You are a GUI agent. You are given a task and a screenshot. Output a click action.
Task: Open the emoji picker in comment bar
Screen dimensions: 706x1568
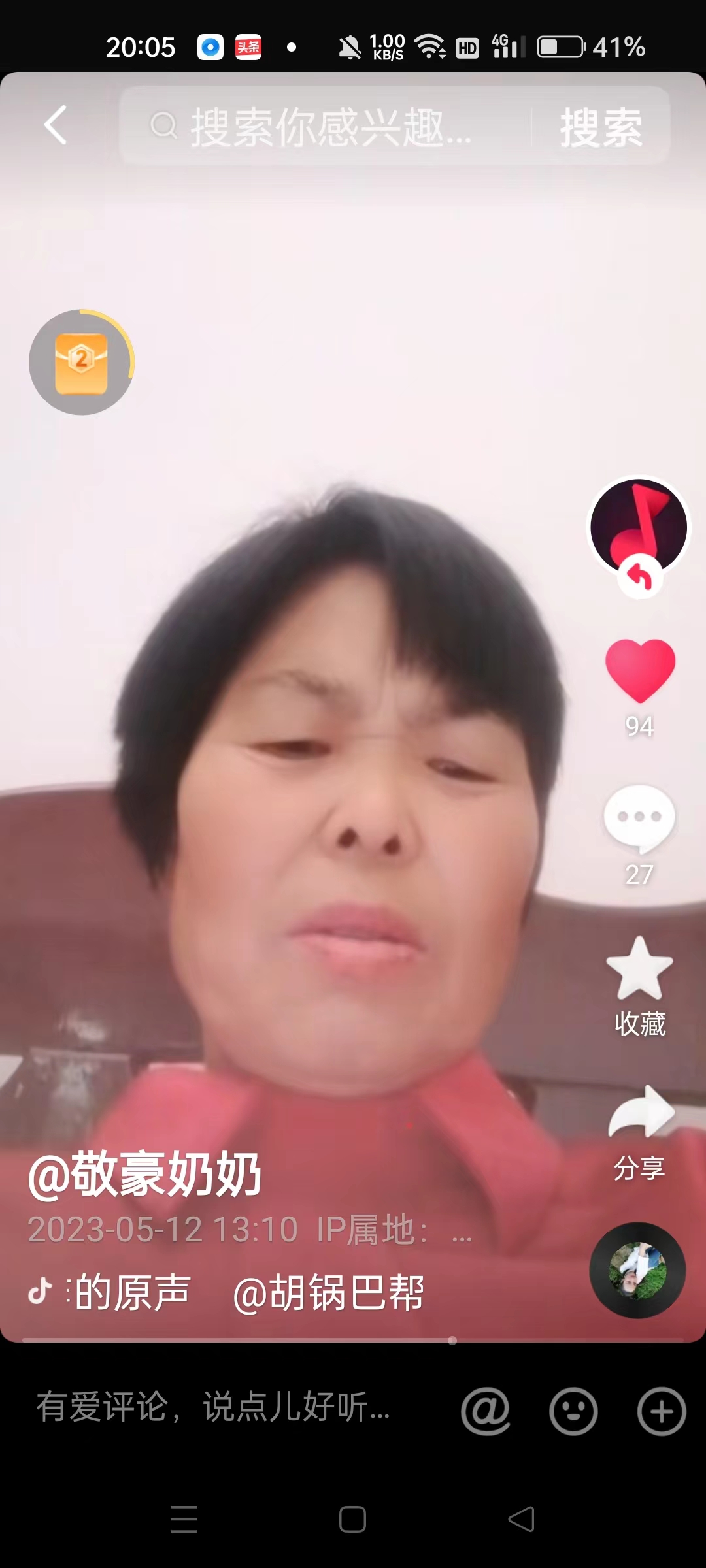pyautogui.click(x=573, y=1411)
